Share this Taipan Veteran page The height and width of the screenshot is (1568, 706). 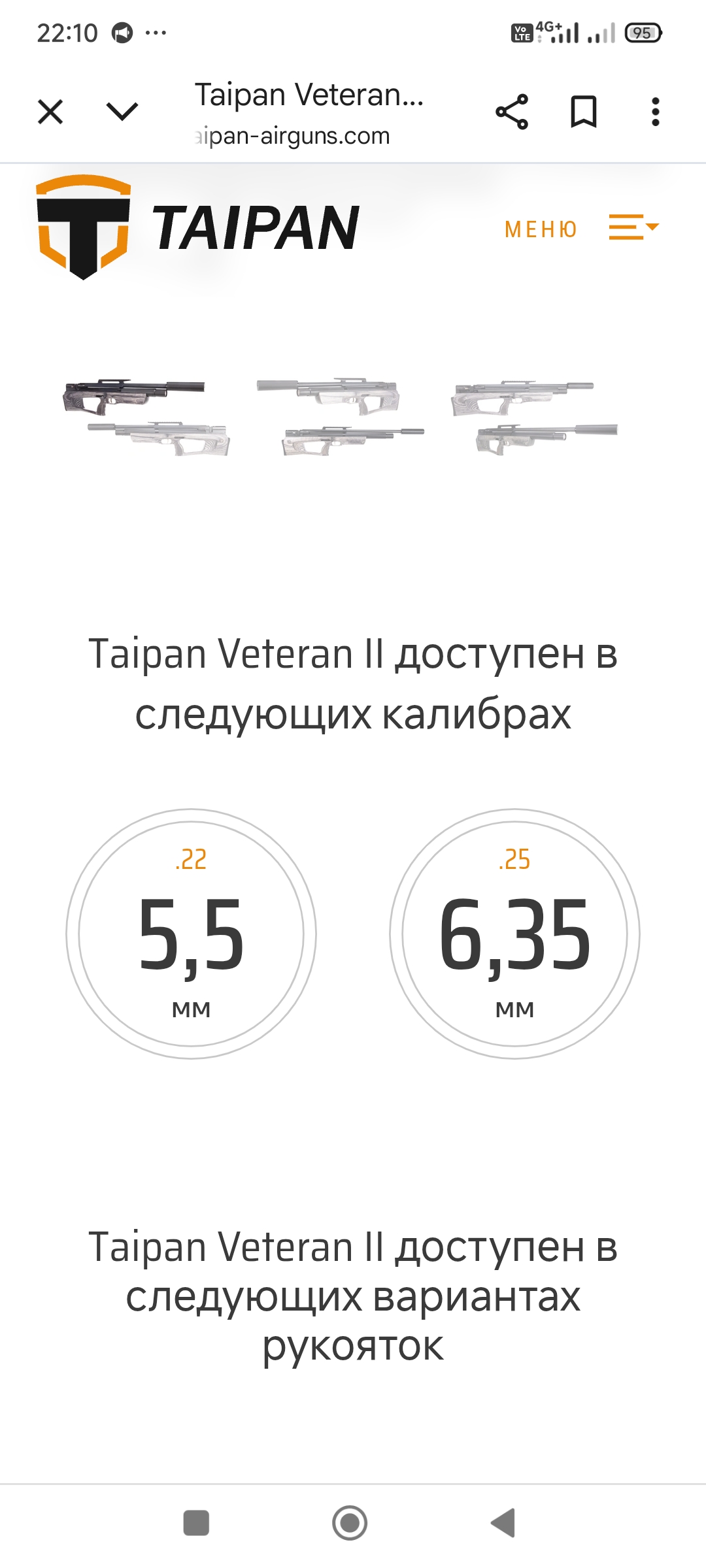pyautogui.click(x=512, y=112)
